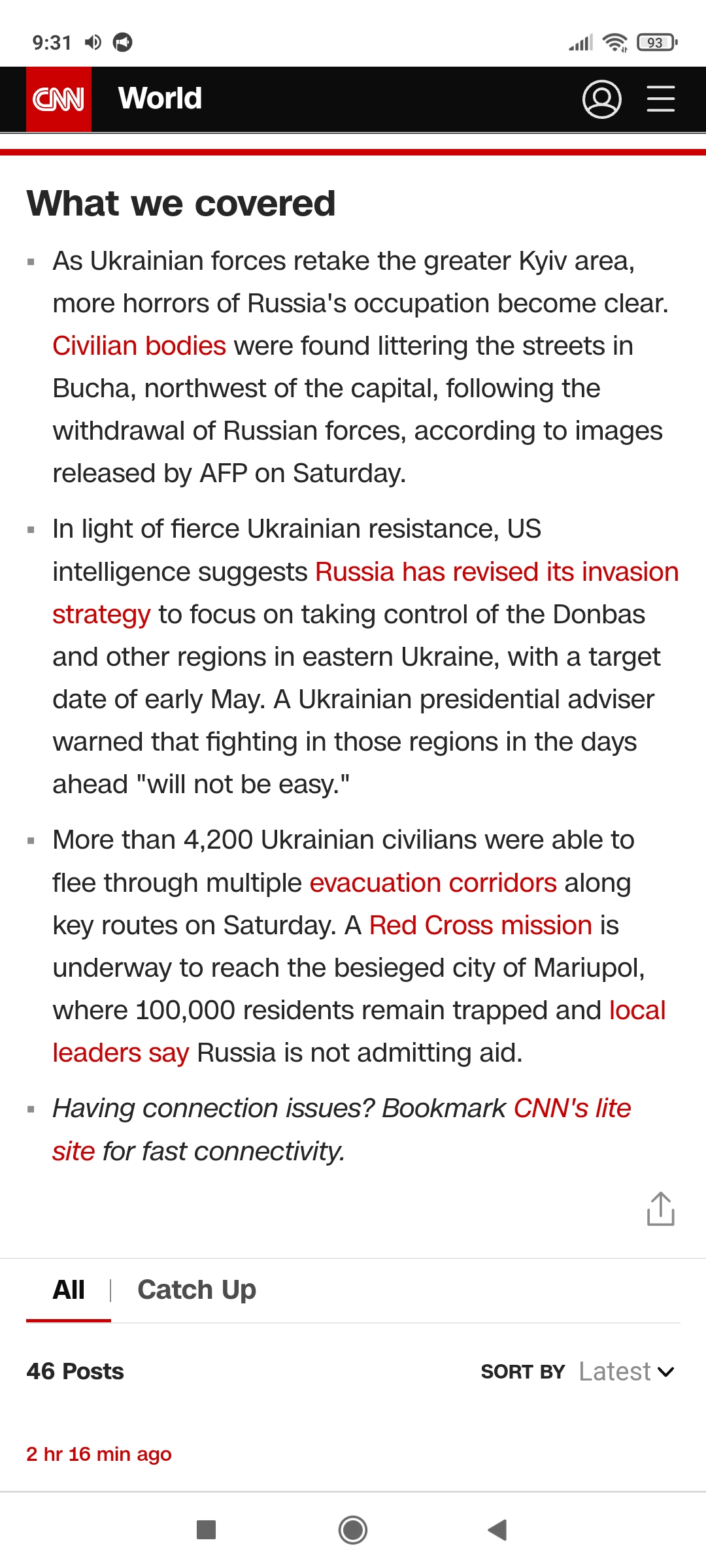Screen dimensions: 706x1568
Task: Follow the 'Civilian bodies' link
Action: [139, 346]
